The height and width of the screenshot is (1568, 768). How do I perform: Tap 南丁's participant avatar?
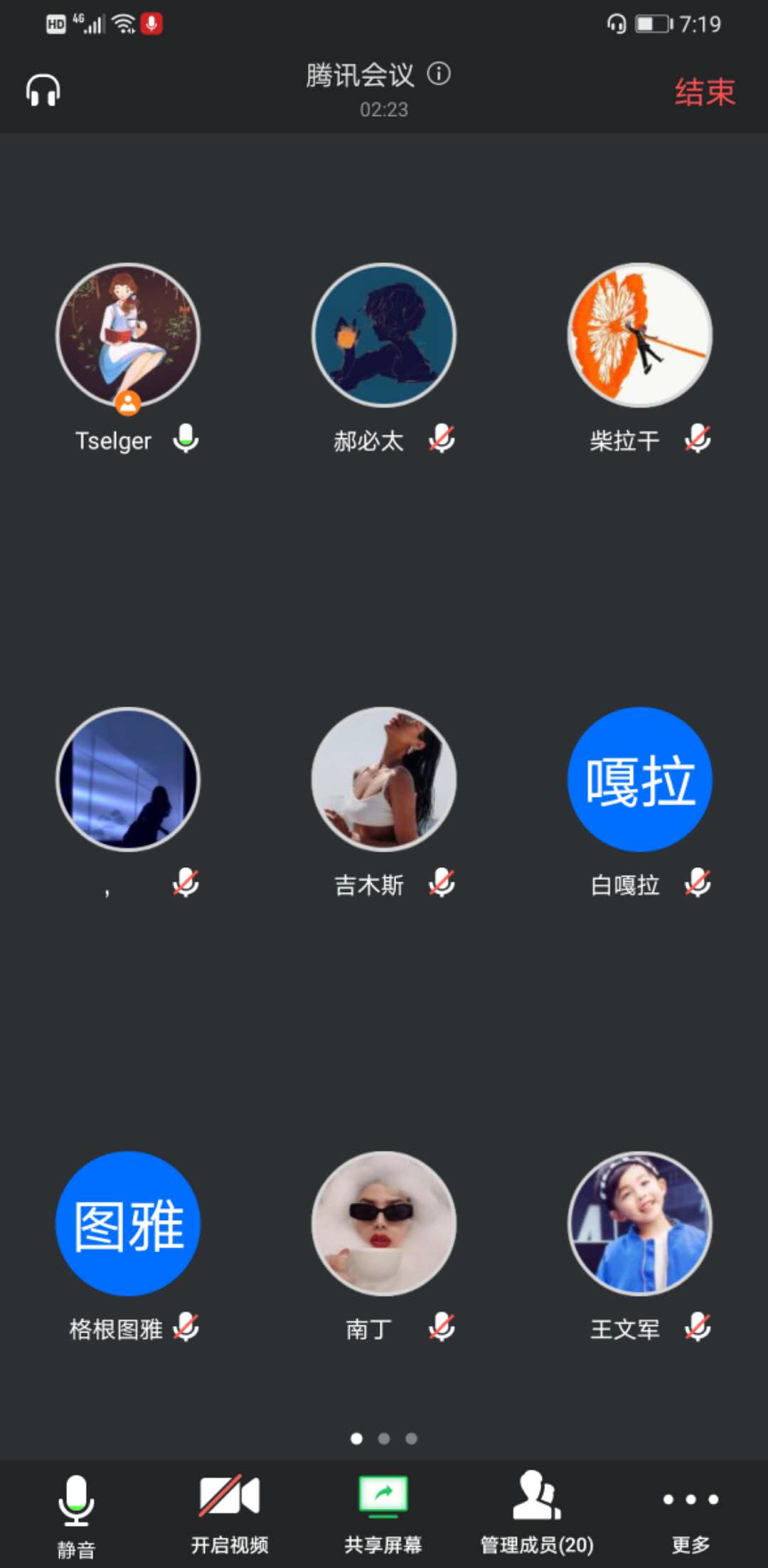coord(384,1223)
